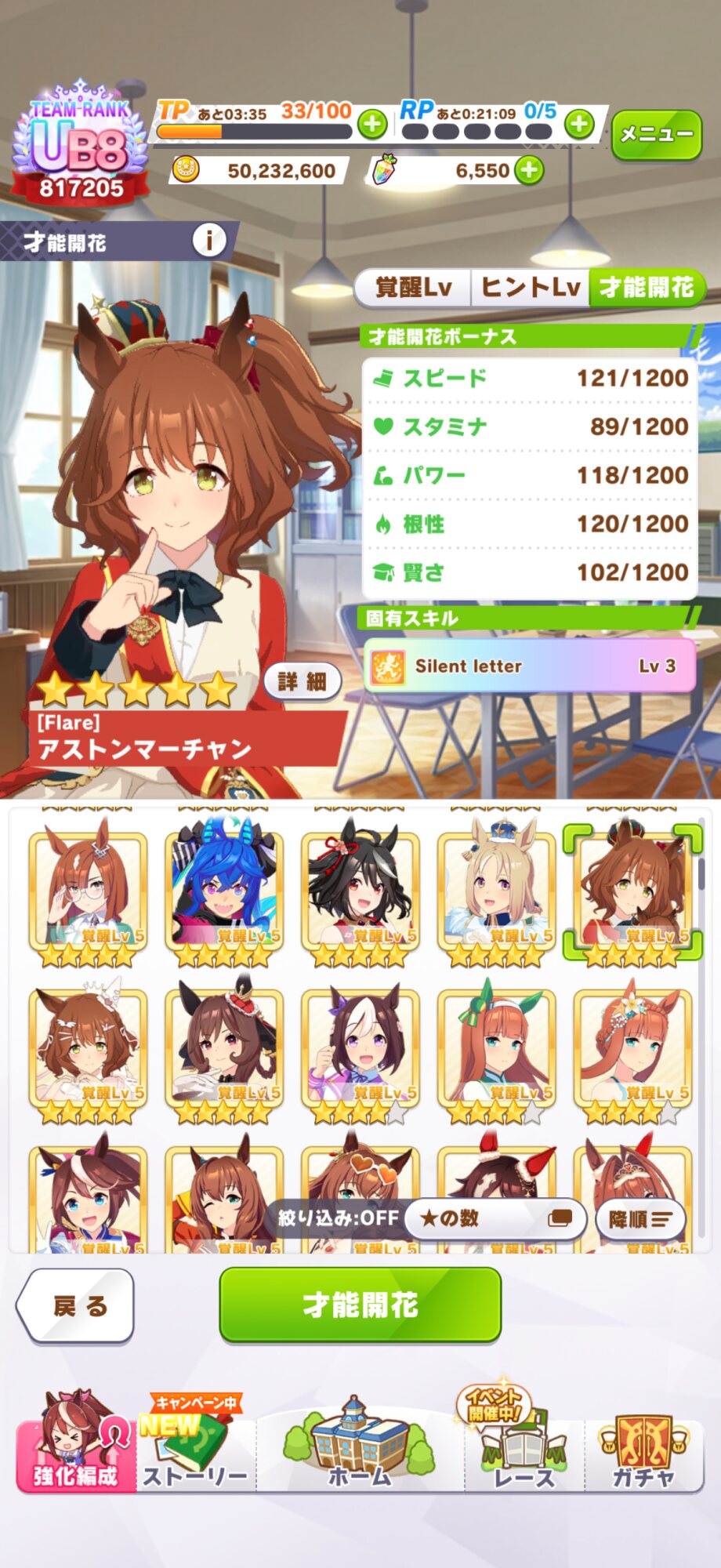Add more jewels with the plus icon
This screenshot has width=721, height=1568.
[x=530, y=170]
